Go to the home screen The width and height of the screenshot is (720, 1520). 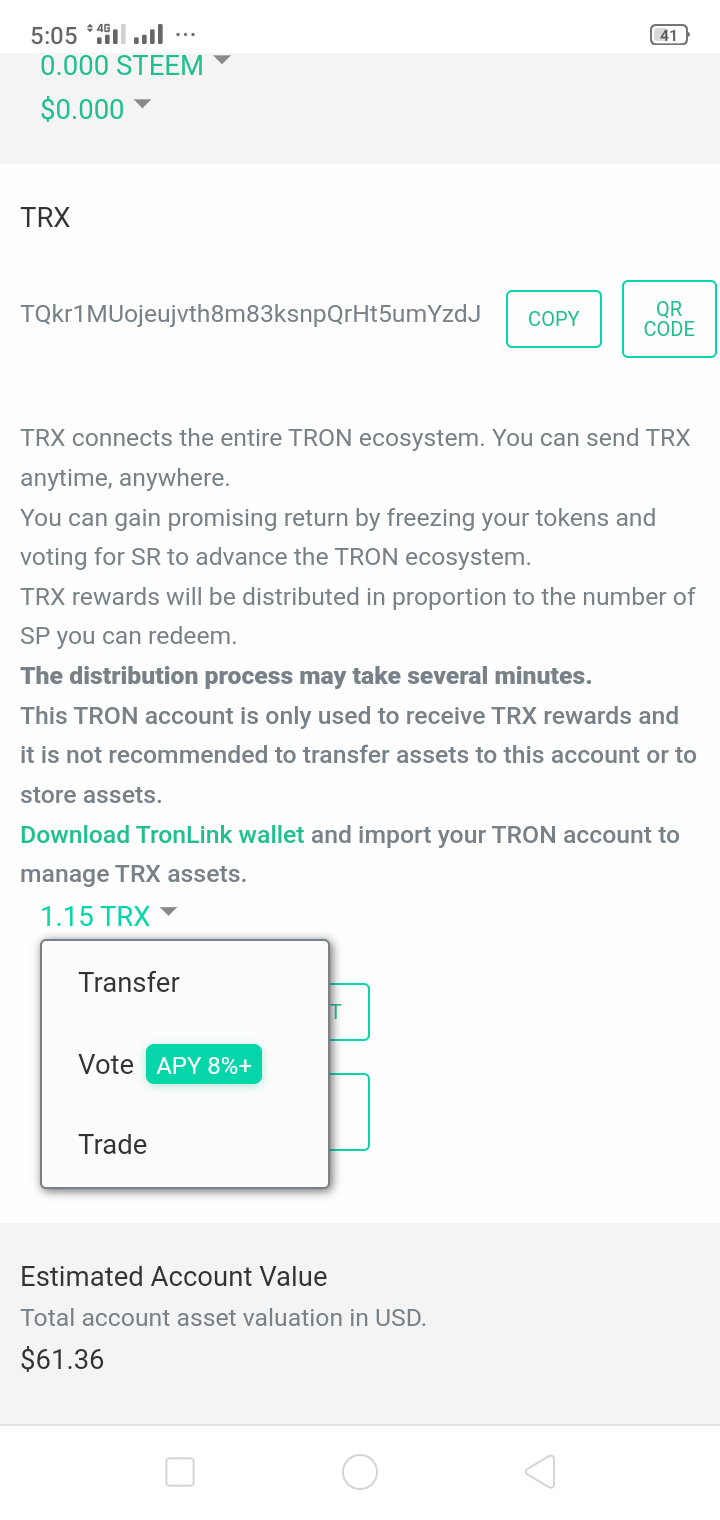[360, 1472]
